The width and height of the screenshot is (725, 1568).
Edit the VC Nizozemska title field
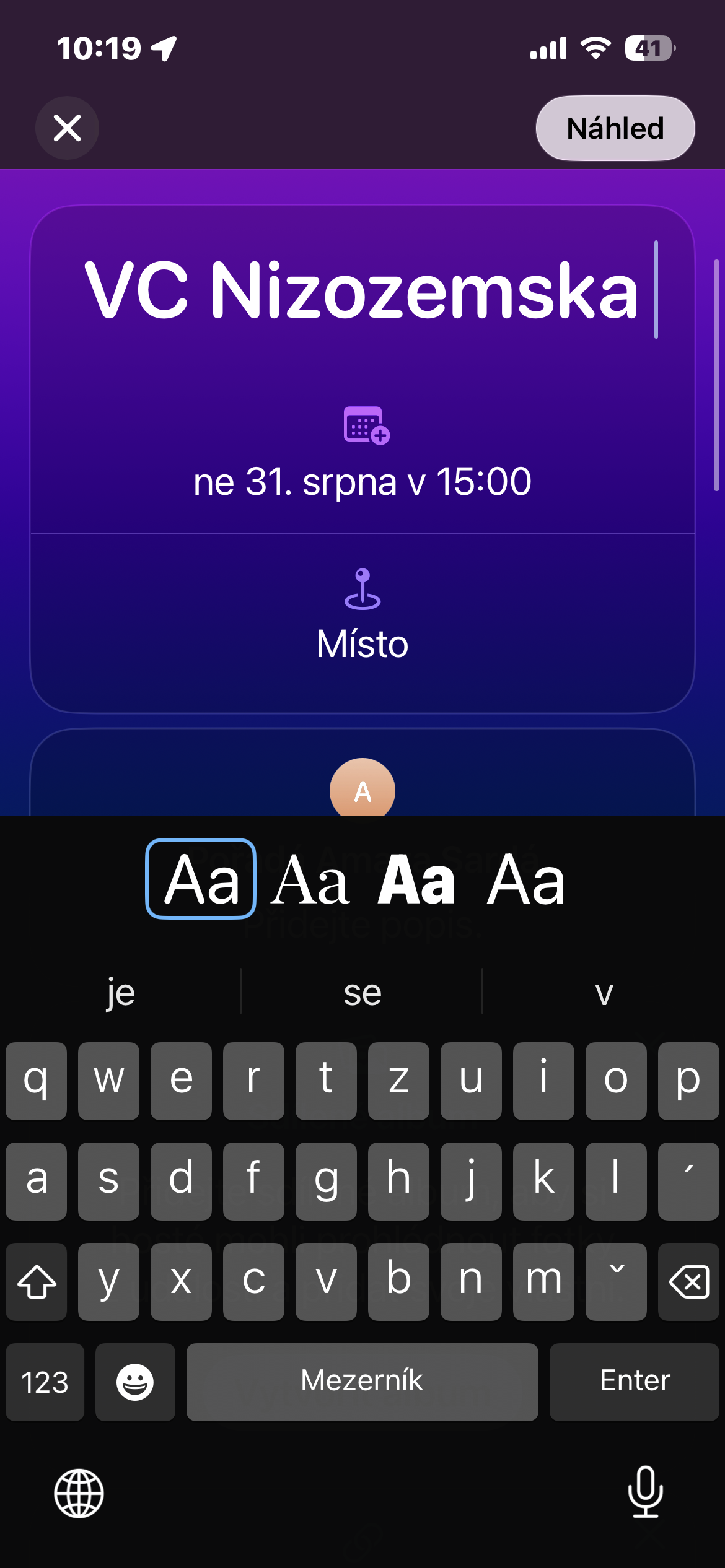362,290
